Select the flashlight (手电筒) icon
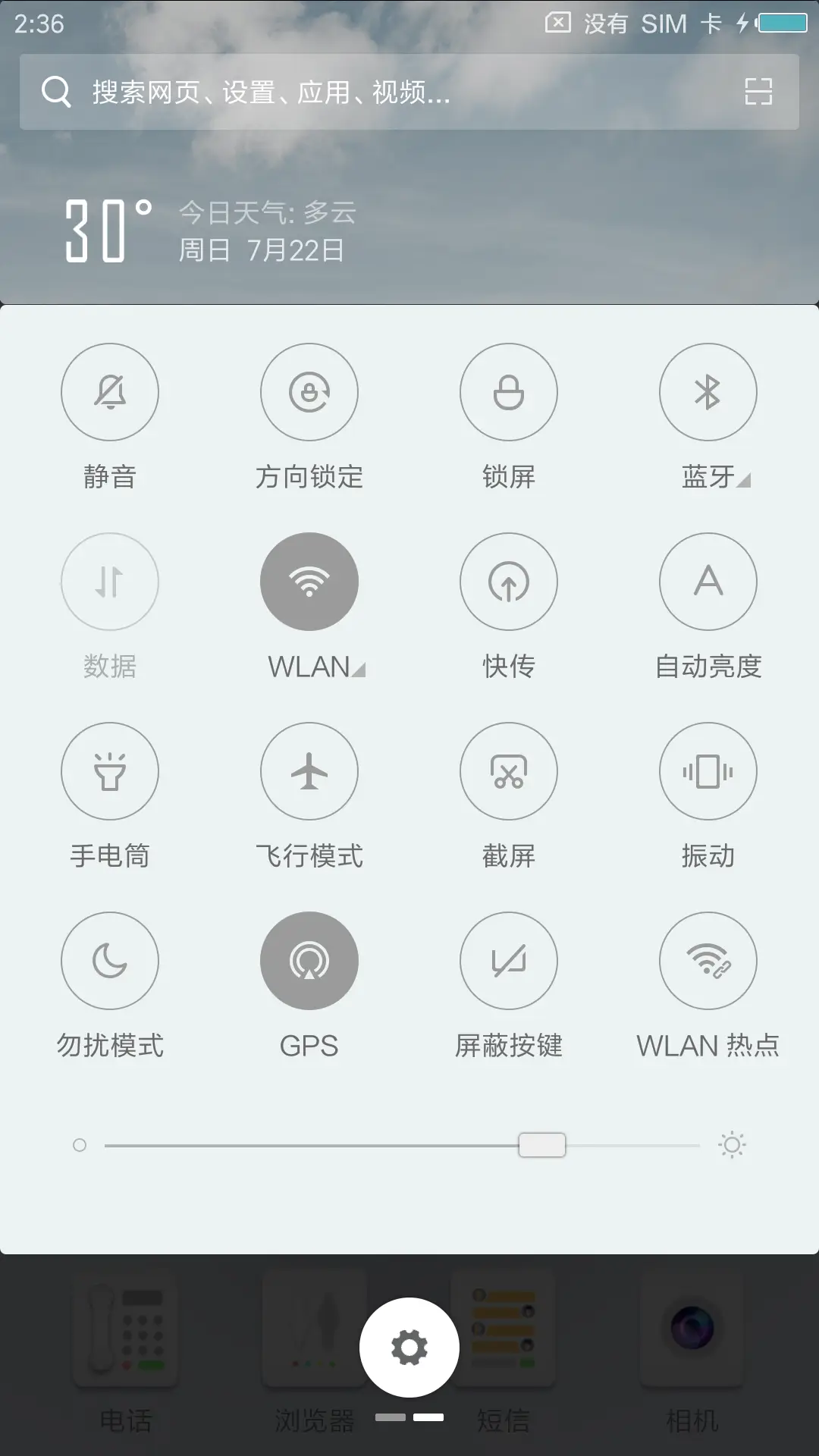 point(110,771)
